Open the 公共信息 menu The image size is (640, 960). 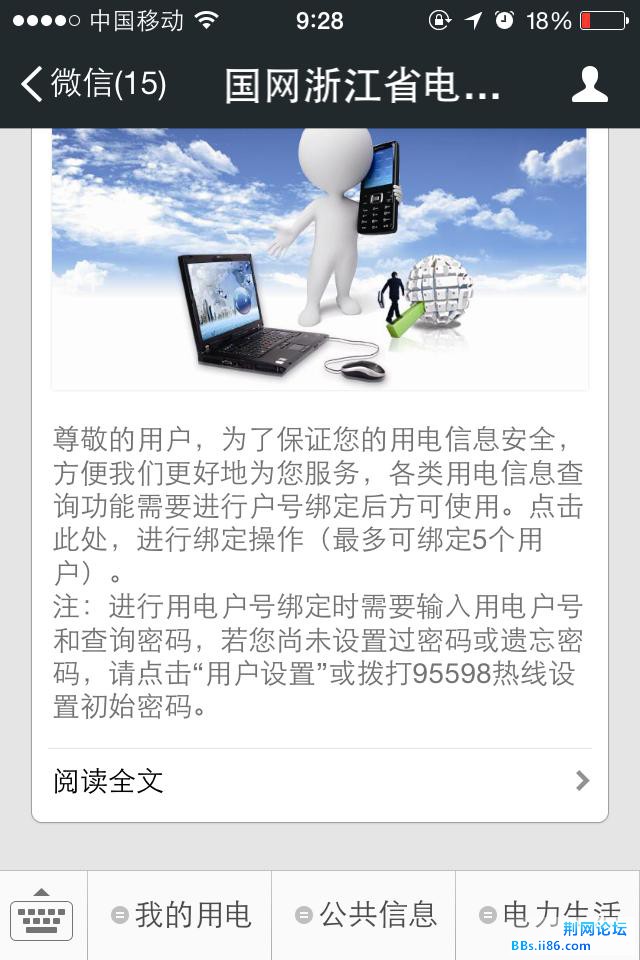pos(365,914)
